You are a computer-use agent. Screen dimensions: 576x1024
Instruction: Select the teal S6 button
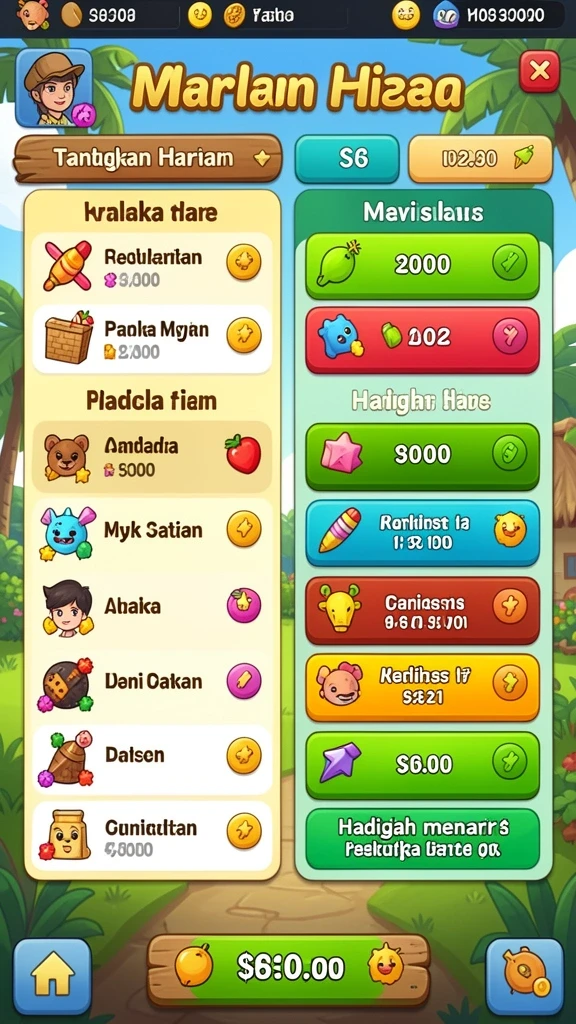(347, 159)
